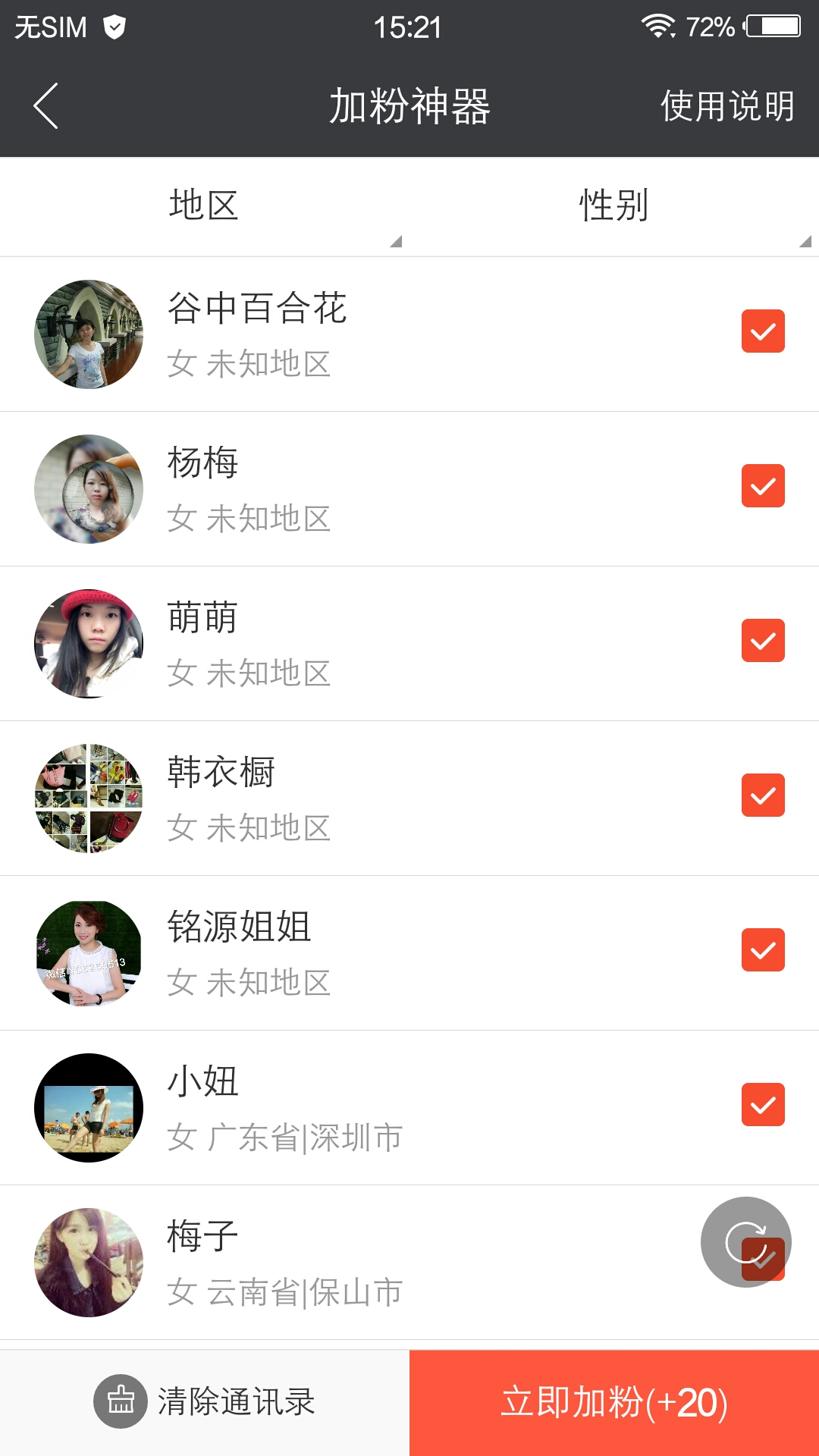Tap the Wi-Fi icon in the status bar
The height and width of the screenshot is (1456, 819).
658,26
